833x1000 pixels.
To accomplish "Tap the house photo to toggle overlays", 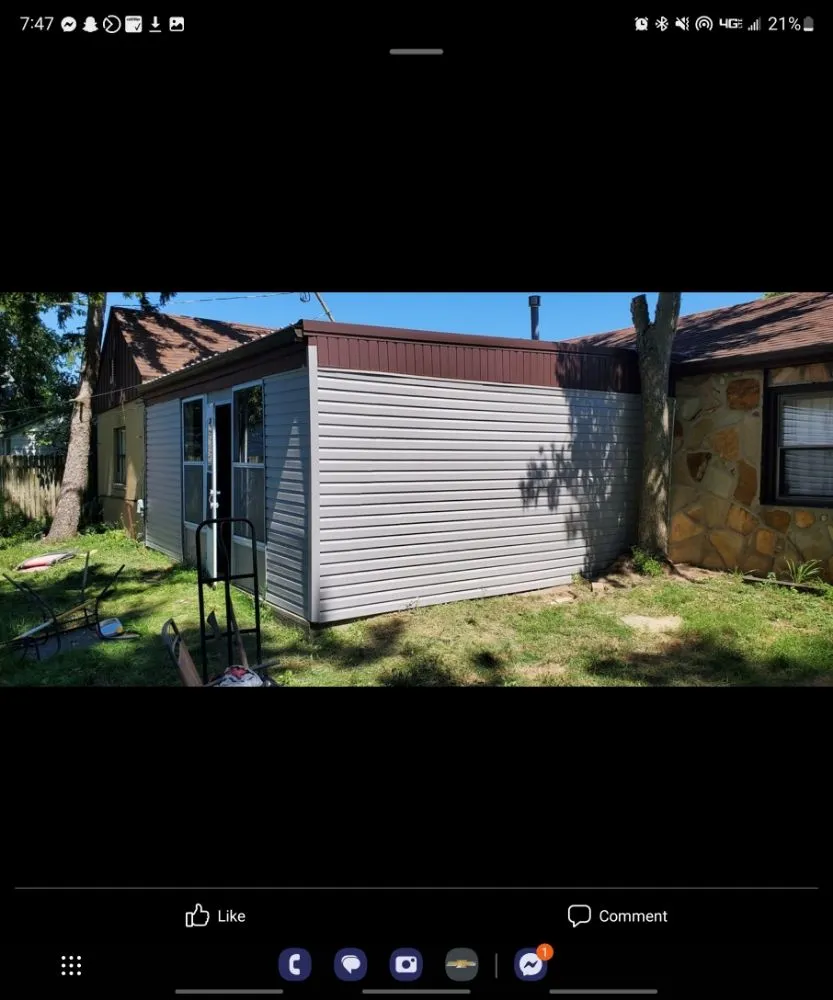I will point(416,489).
